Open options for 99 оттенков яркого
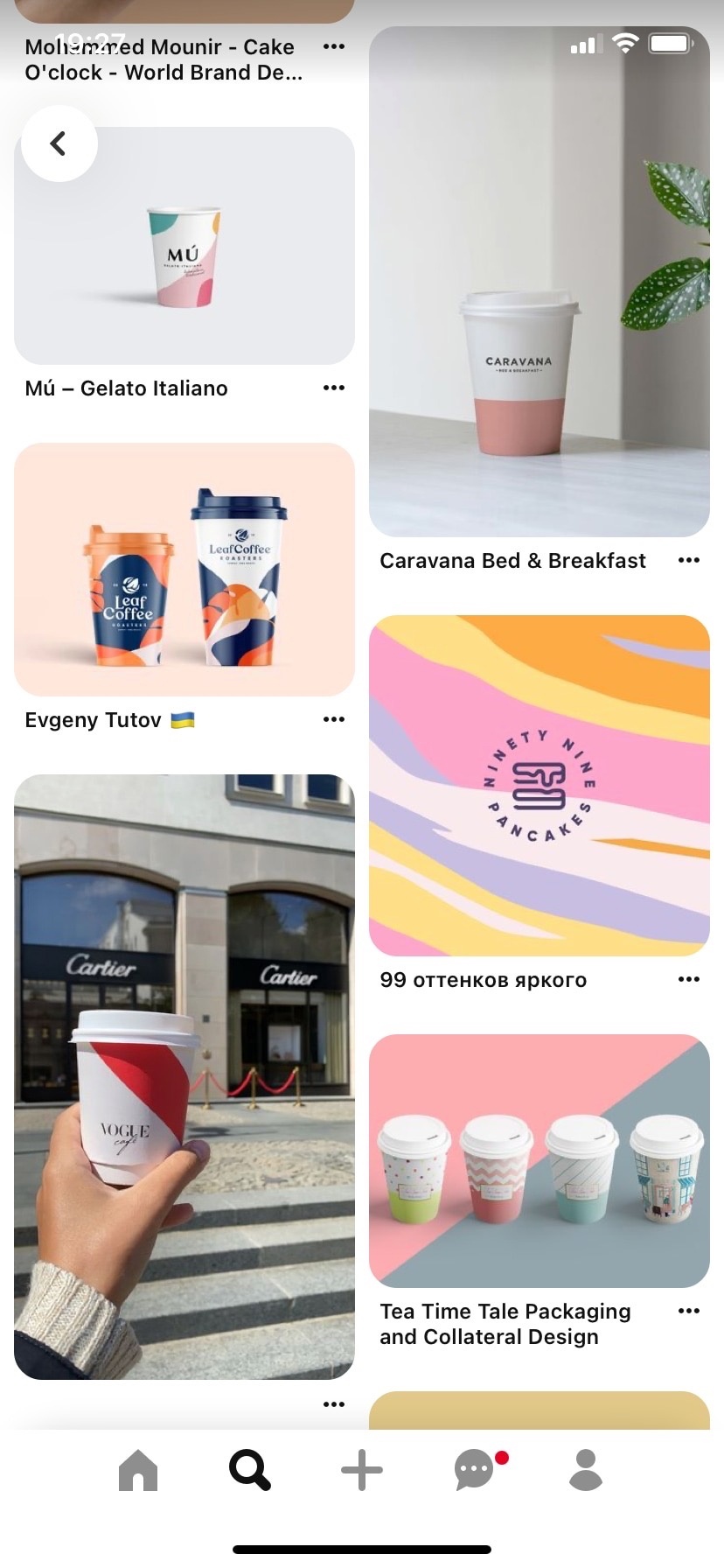 pyautogui.click(x=688, y=979)
